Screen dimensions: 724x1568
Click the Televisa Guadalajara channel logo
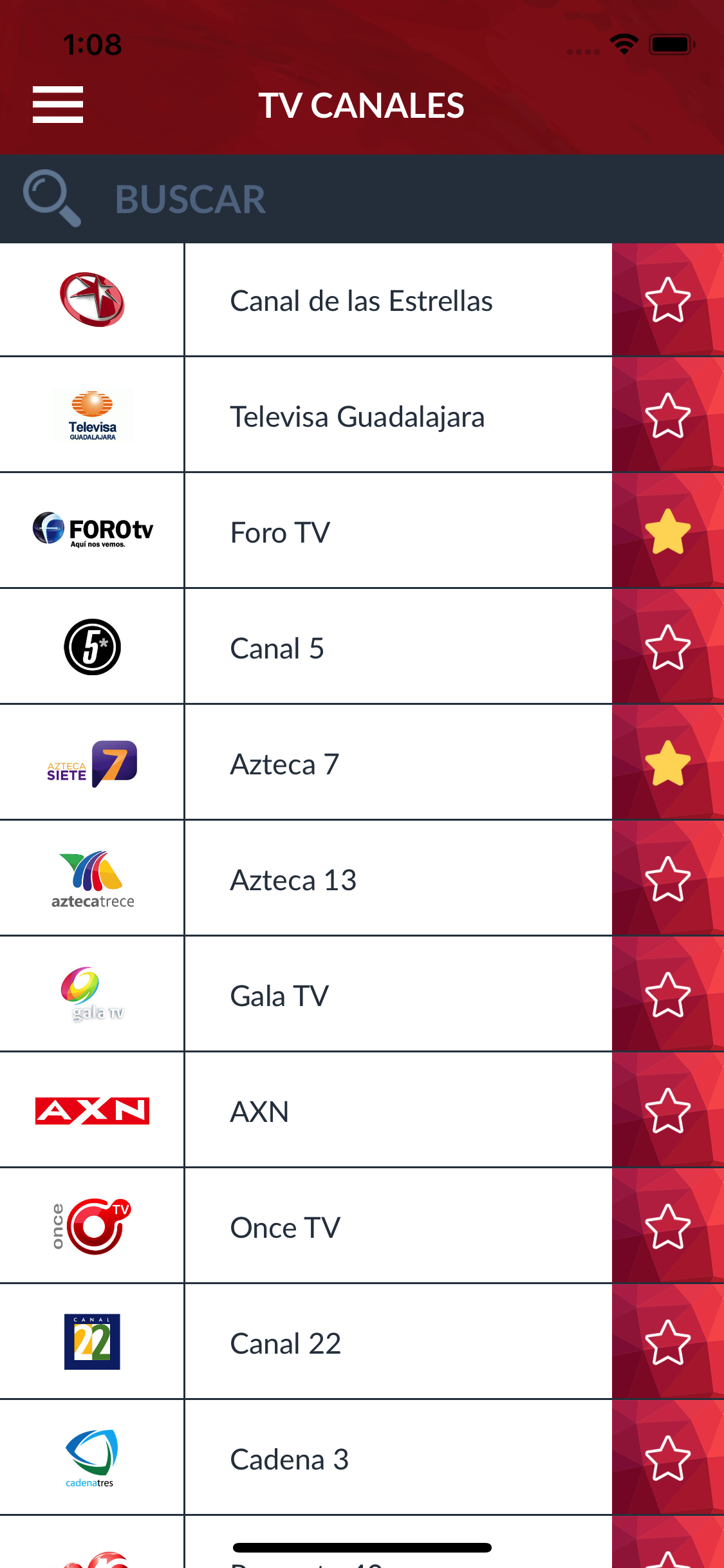(92, 415)
